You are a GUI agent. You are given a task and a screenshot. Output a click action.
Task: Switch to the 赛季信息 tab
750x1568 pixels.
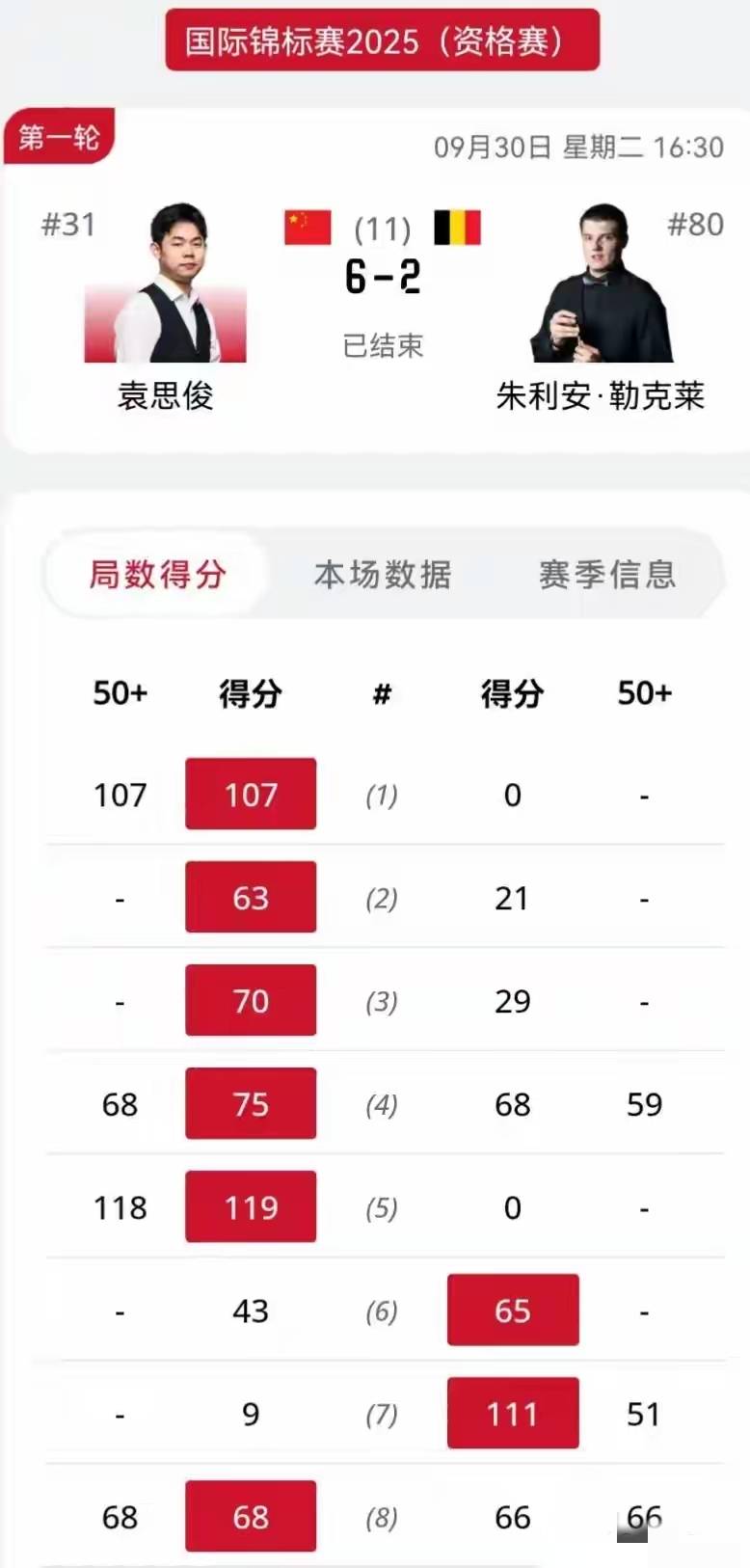(607, 575)
